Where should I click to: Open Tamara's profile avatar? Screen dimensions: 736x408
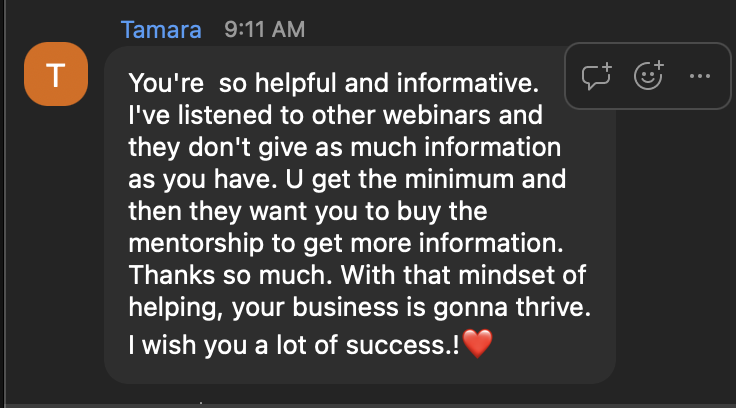click(x=57, y=75)
